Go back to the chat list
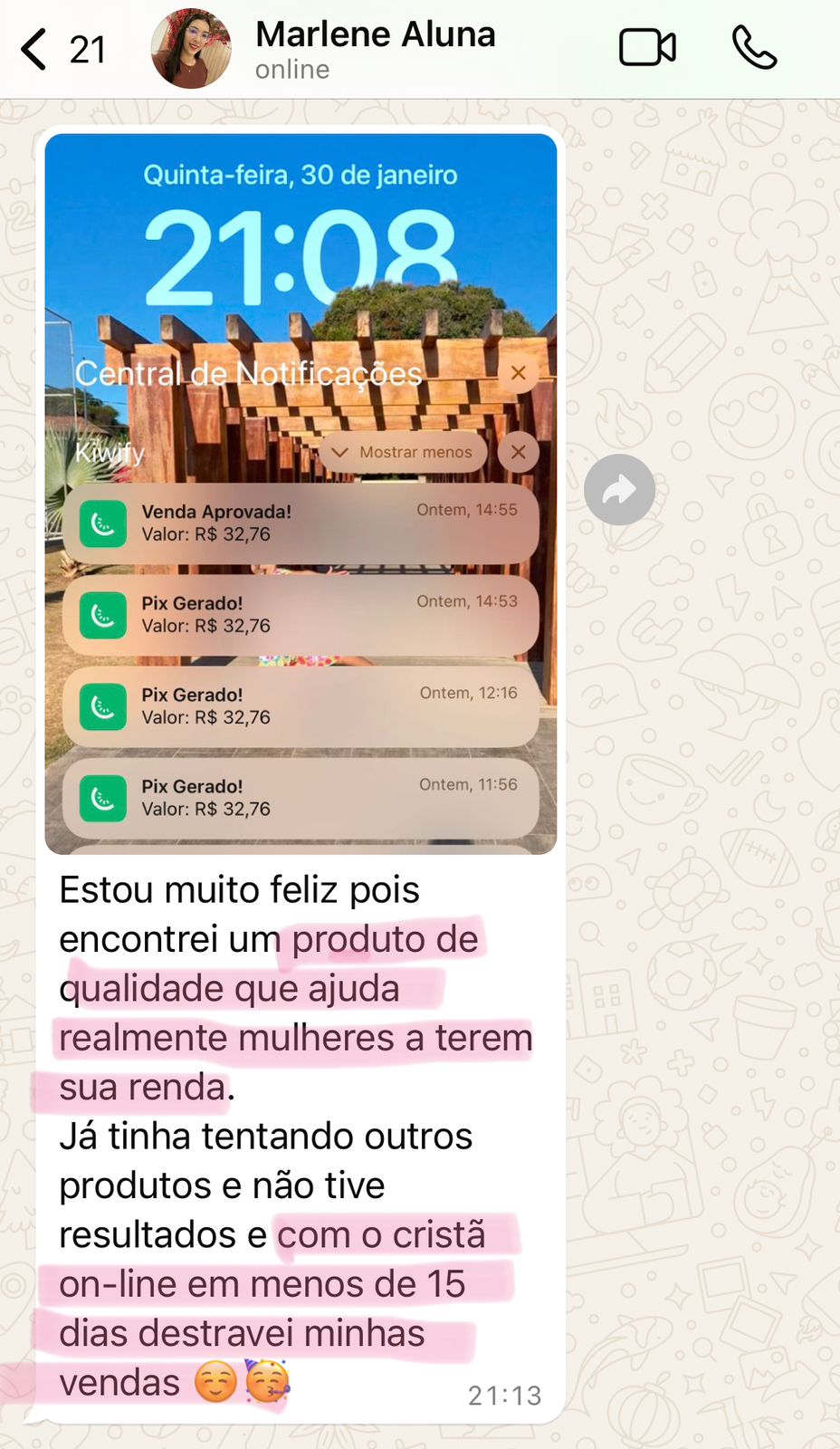 click(36, 49)
